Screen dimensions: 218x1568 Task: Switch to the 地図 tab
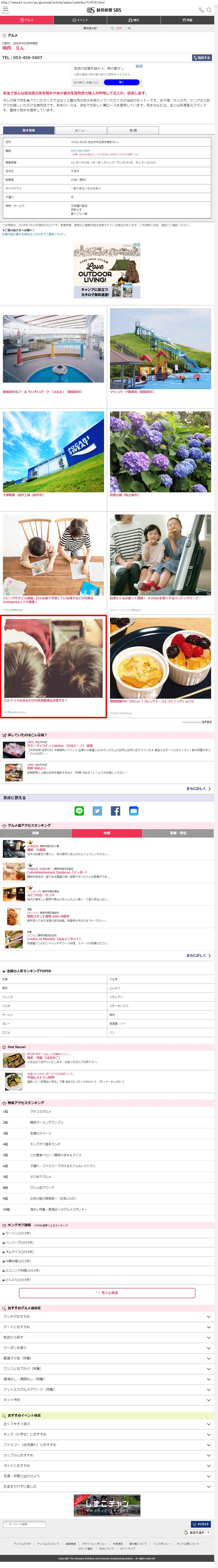(x=133, y=130)
